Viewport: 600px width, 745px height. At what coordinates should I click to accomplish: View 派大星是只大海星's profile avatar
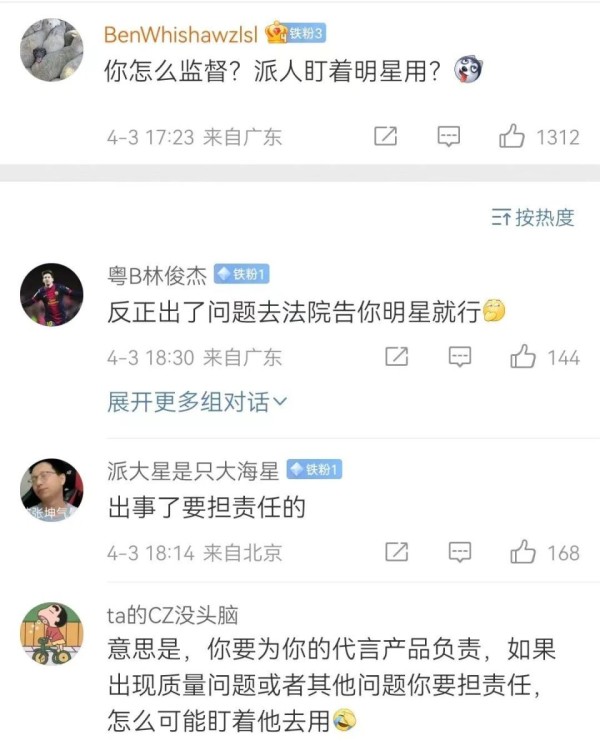click(52, 490)
